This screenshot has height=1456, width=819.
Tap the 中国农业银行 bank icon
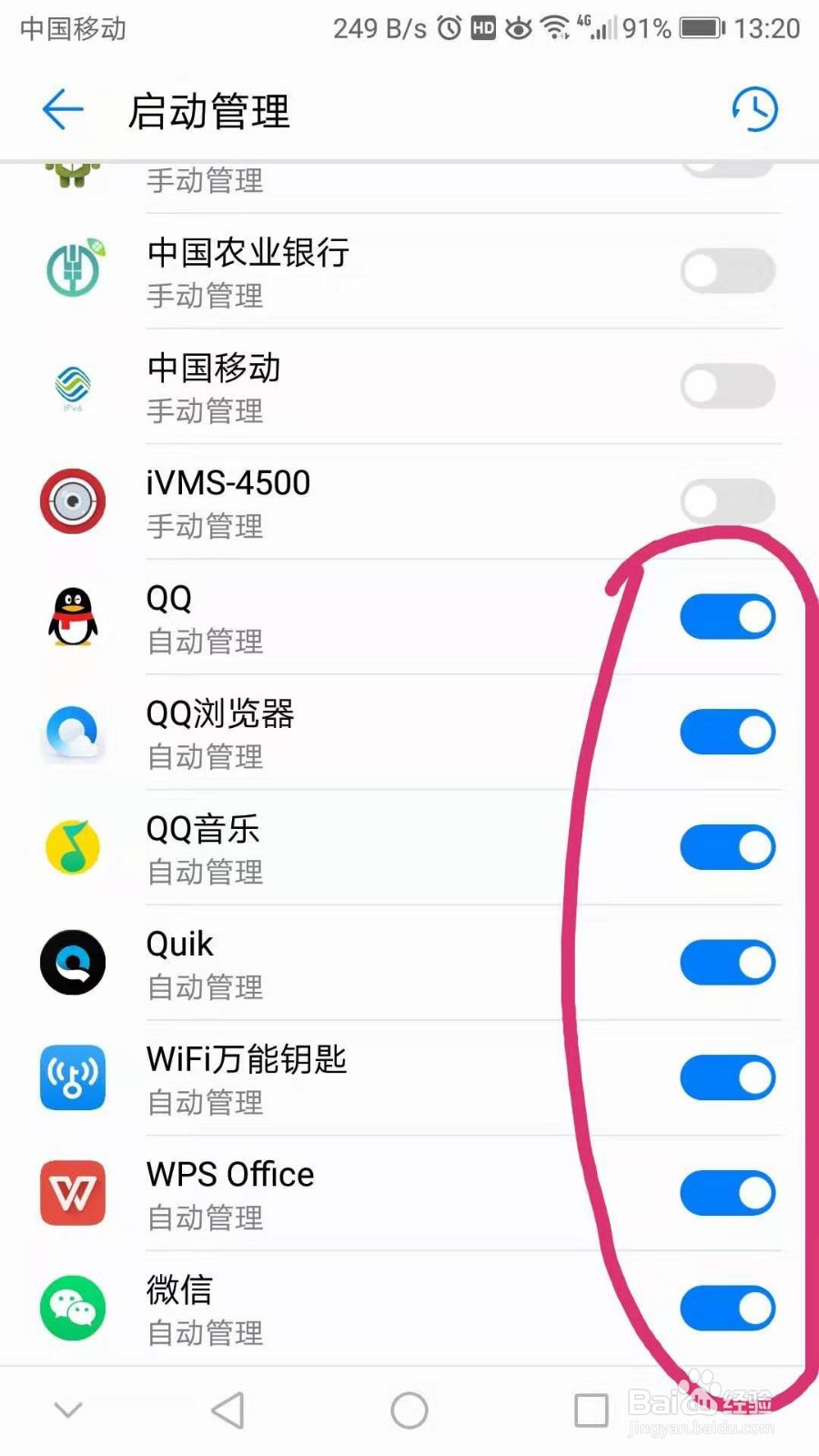click(72, 270)
